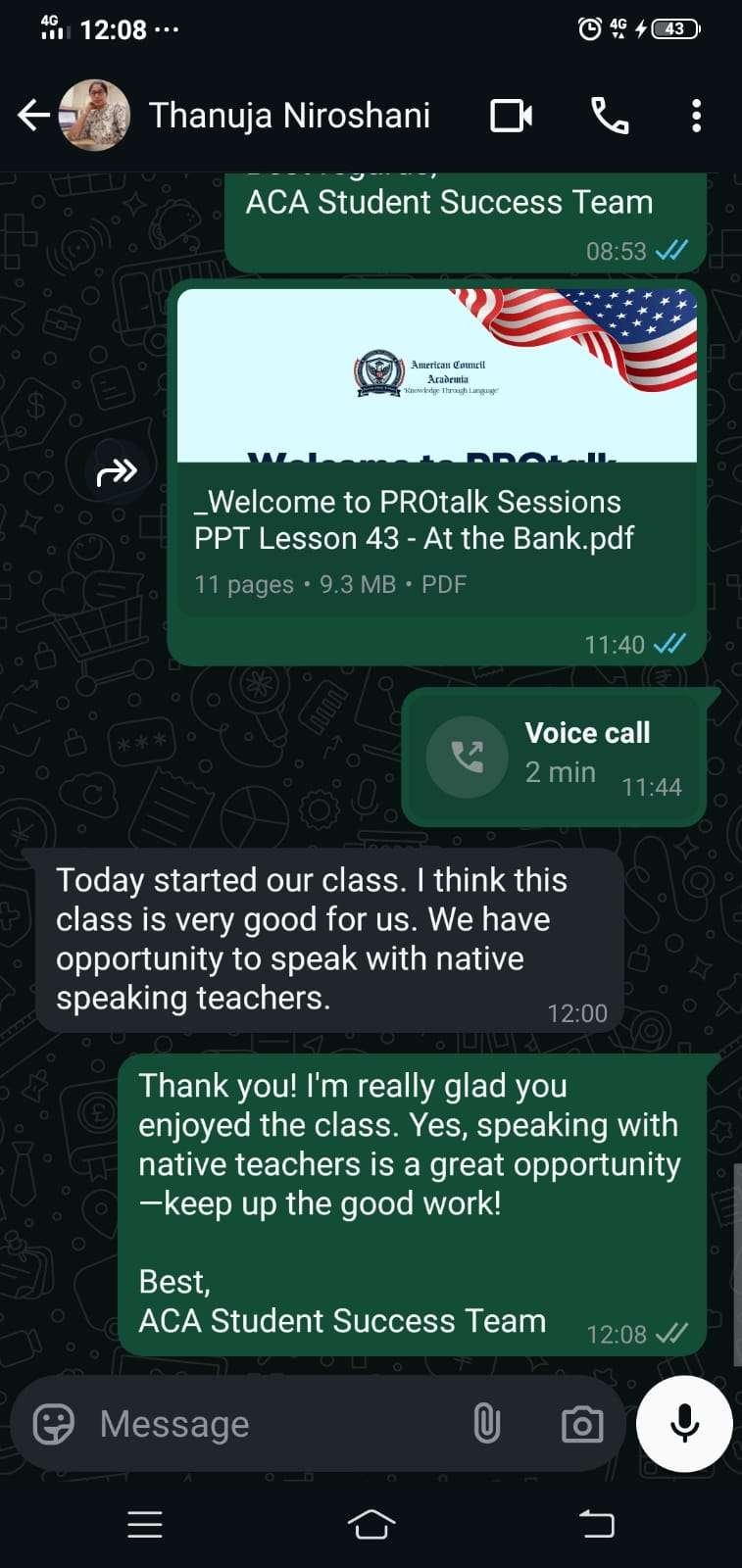Open the emoji and sticker picker
Screen dimensions: 742x1568
coord(54,1424)
